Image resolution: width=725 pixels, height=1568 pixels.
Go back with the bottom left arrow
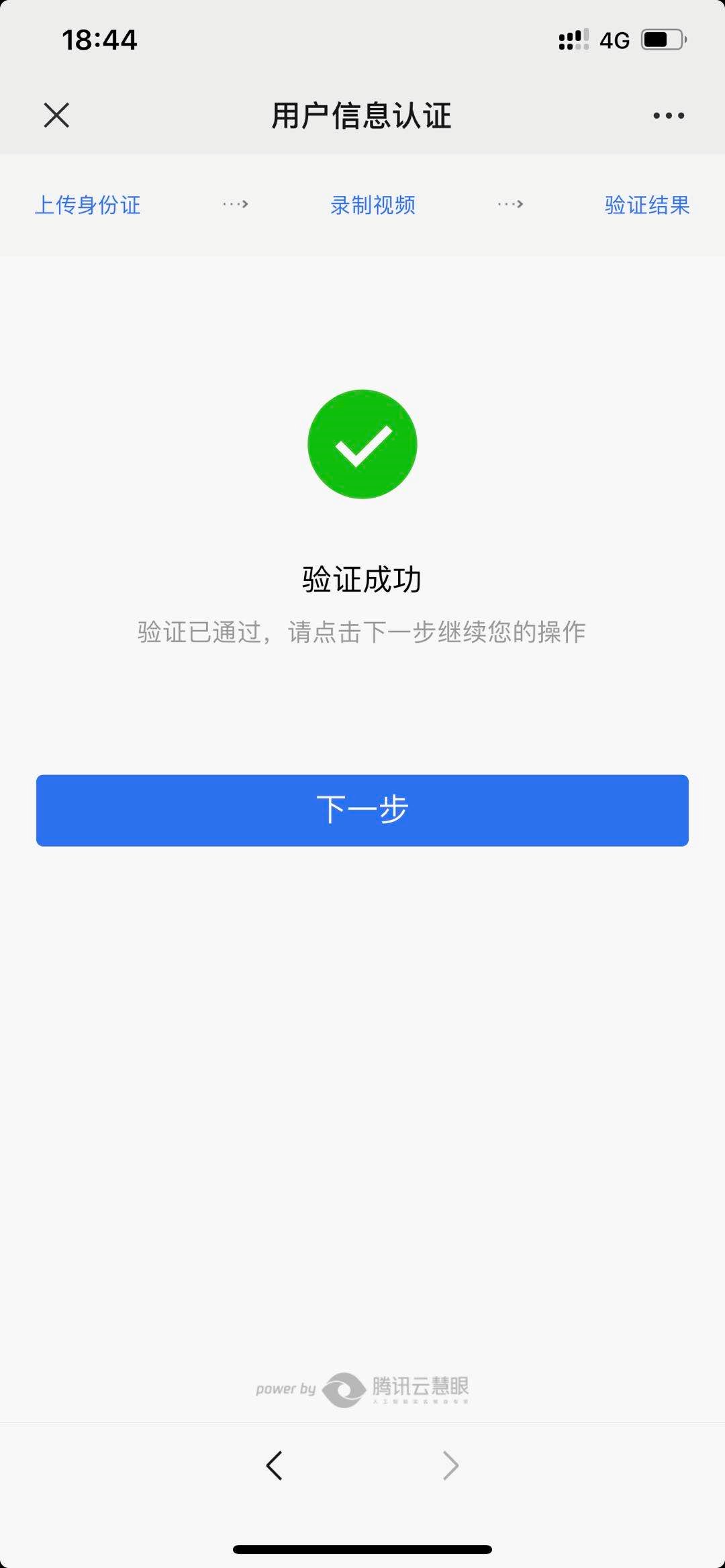coord(274,1465)
